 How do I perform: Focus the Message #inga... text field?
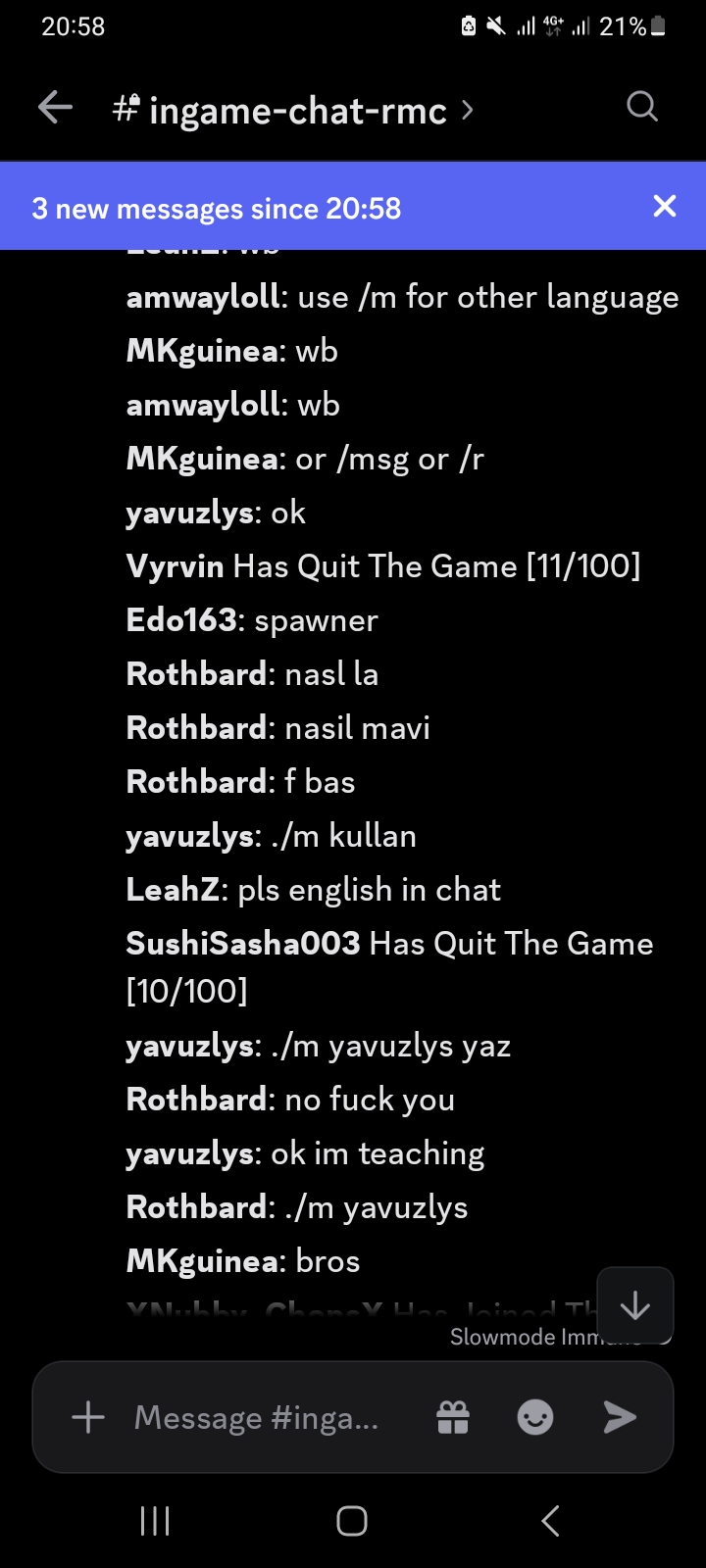tap(256, 1418)
